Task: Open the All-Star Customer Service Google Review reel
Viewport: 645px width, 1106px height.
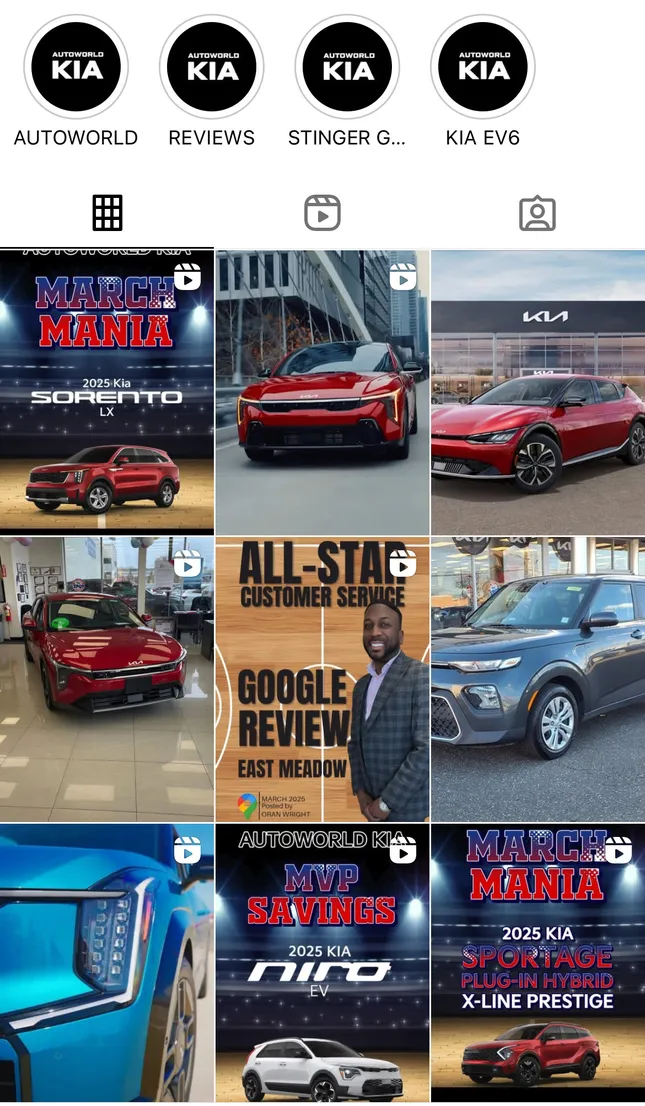Action: tap(322, 679)
